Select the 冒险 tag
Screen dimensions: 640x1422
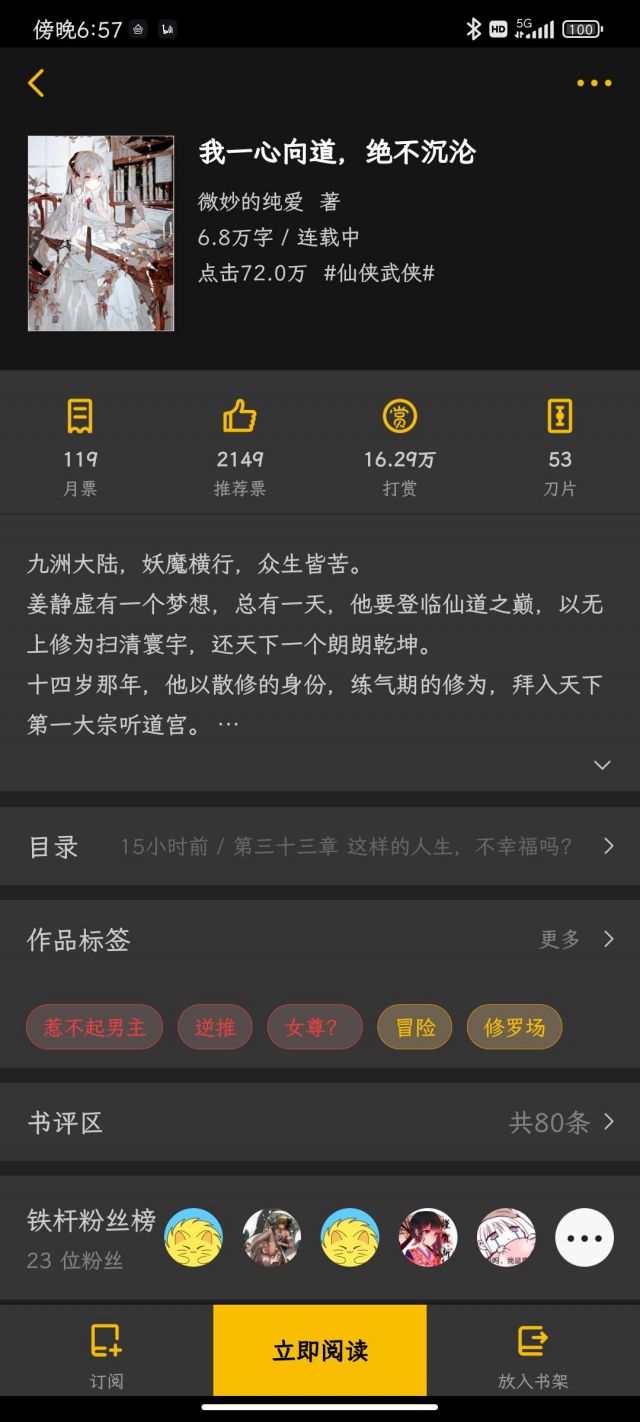tap(415, 1027)
